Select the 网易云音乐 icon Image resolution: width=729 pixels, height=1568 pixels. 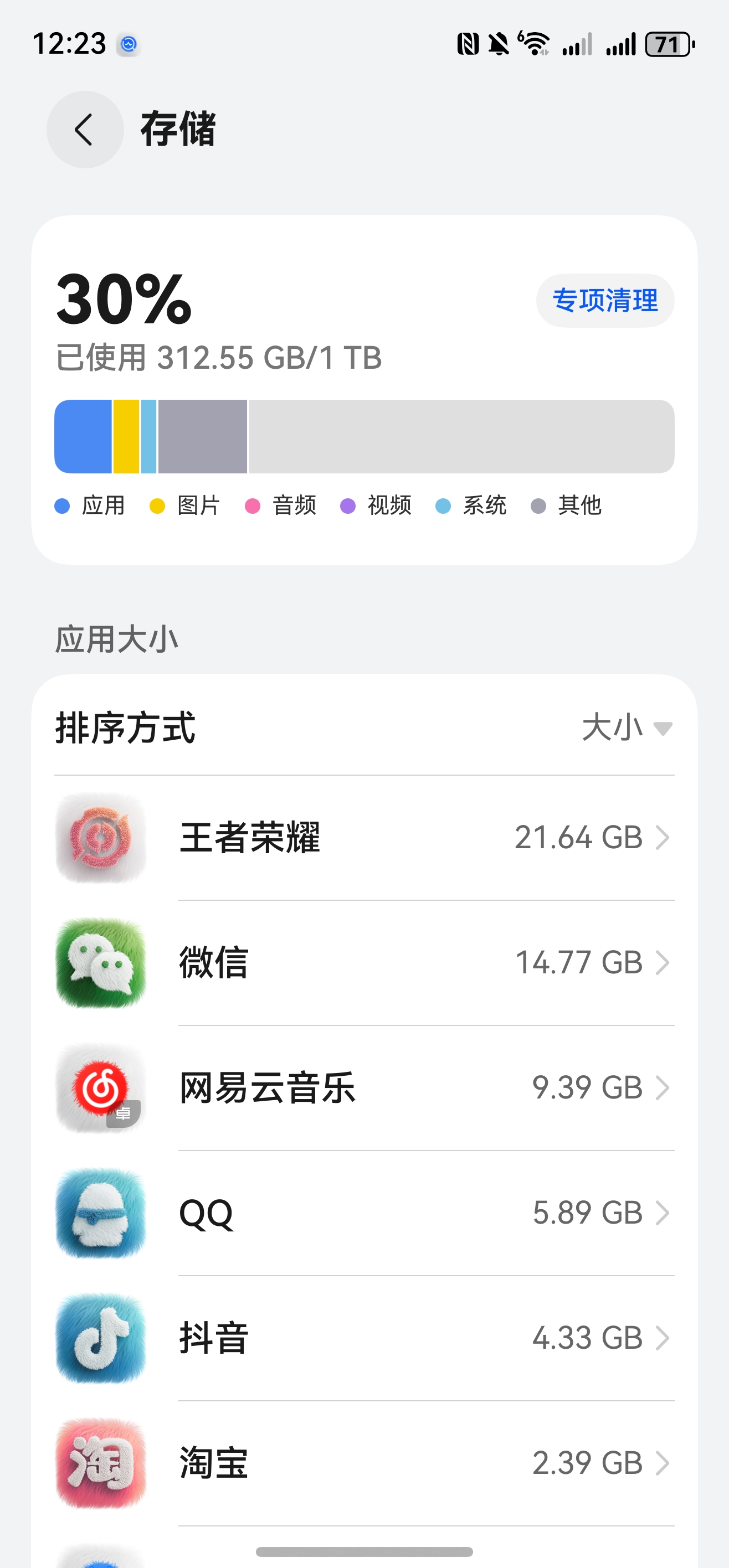(101, 1089)
